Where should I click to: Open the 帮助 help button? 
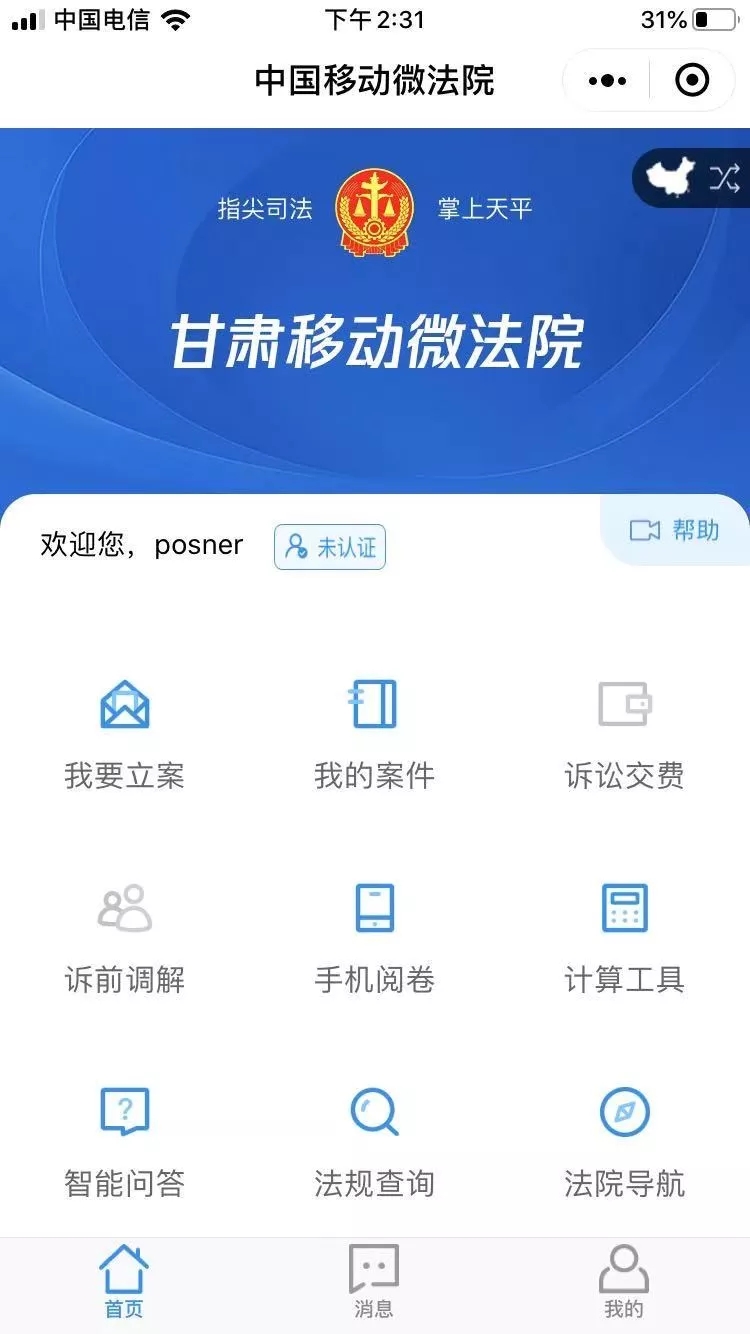[674, 530]
